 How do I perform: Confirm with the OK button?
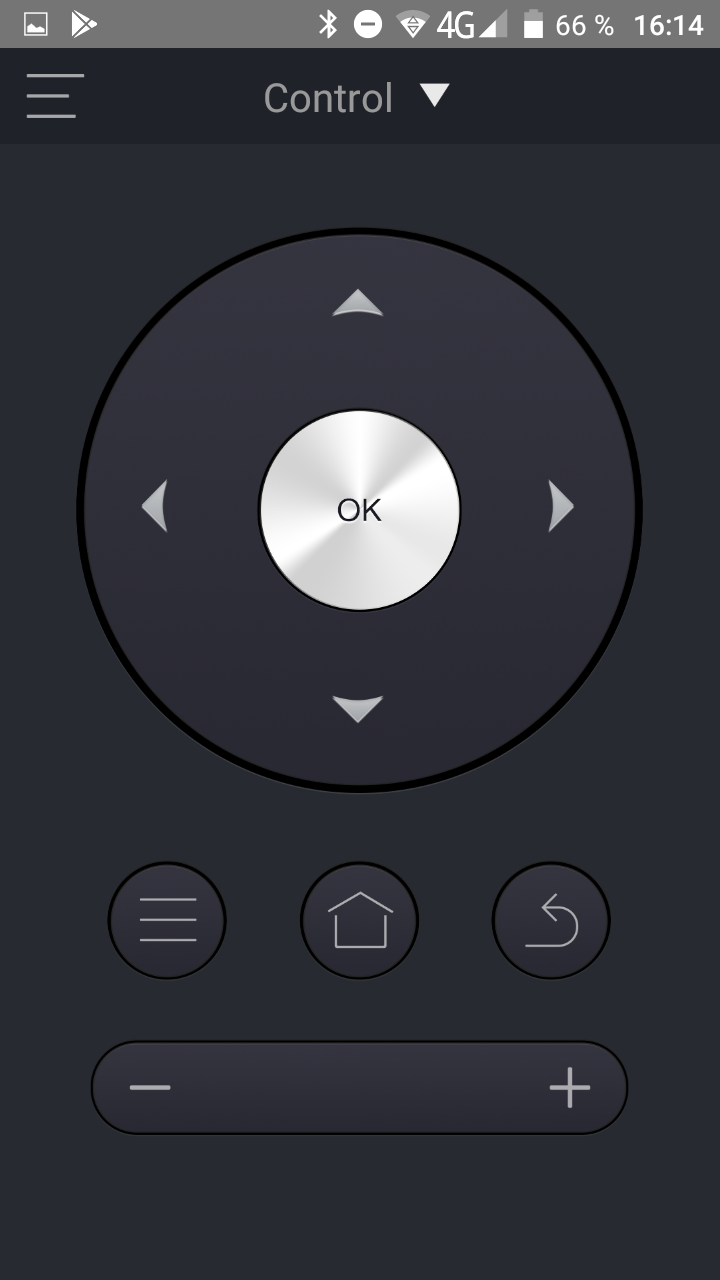tap(359, 510)
